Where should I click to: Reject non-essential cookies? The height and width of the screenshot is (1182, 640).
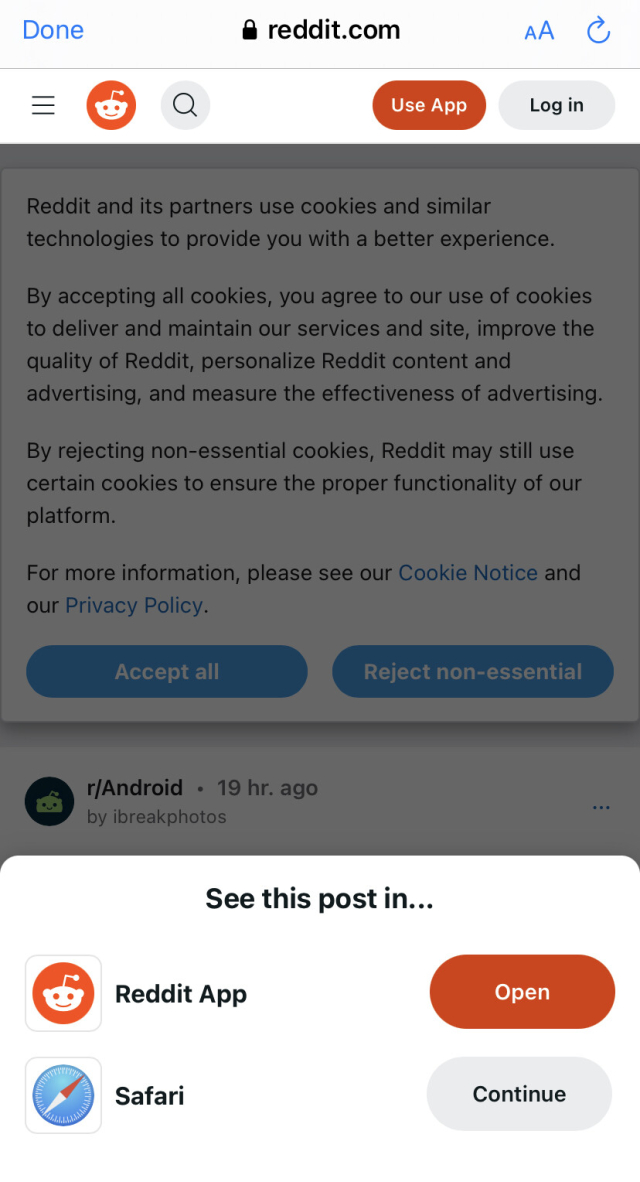[x=472, y=671]
